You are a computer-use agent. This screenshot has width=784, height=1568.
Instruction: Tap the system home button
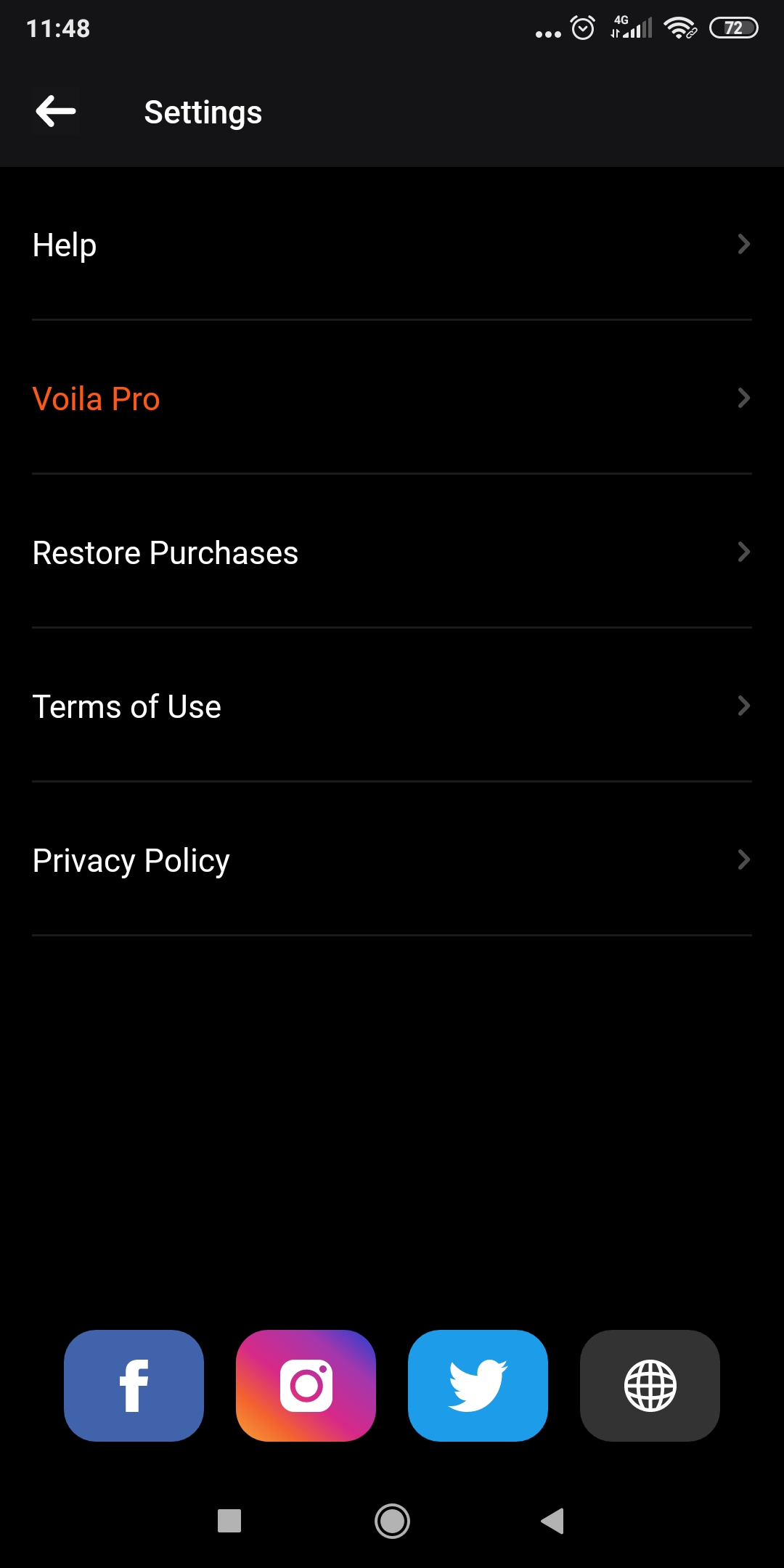[392, 1521]
